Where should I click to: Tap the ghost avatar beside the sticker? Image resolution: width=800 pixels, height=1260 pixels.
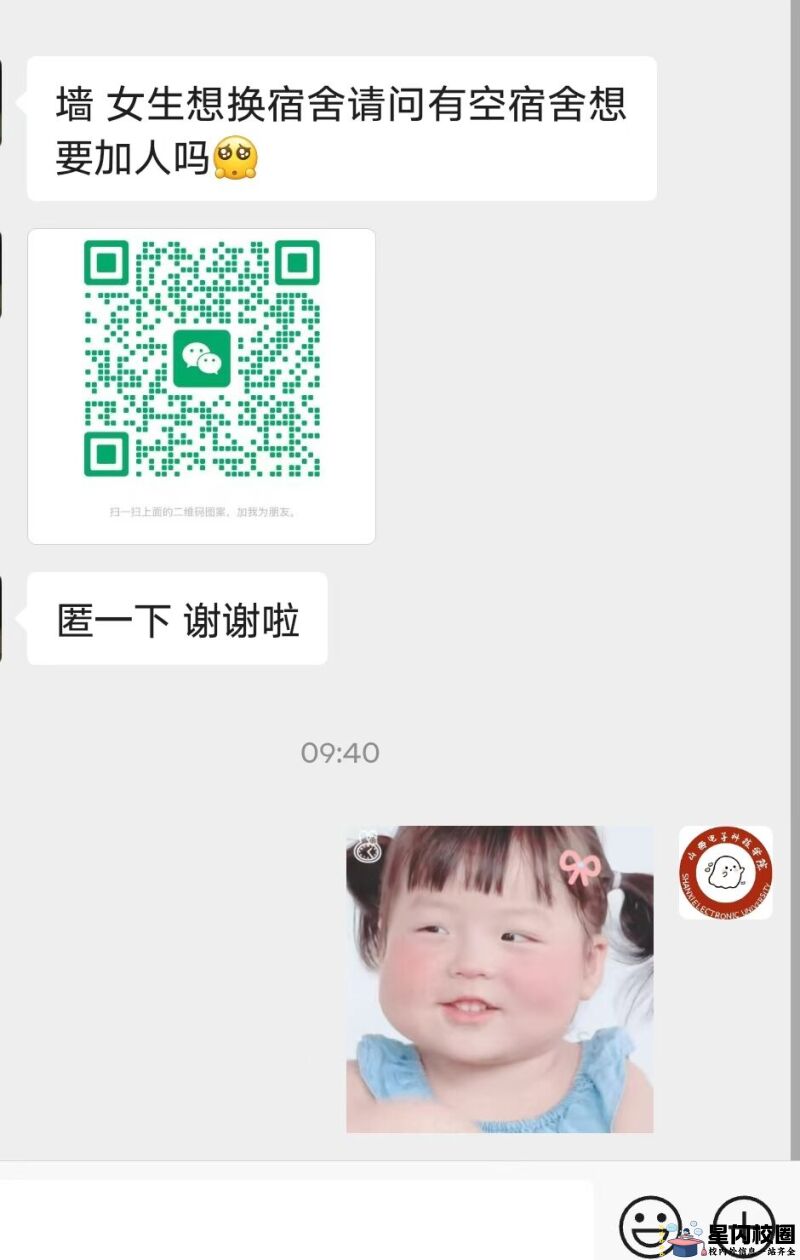pos(725,872)
